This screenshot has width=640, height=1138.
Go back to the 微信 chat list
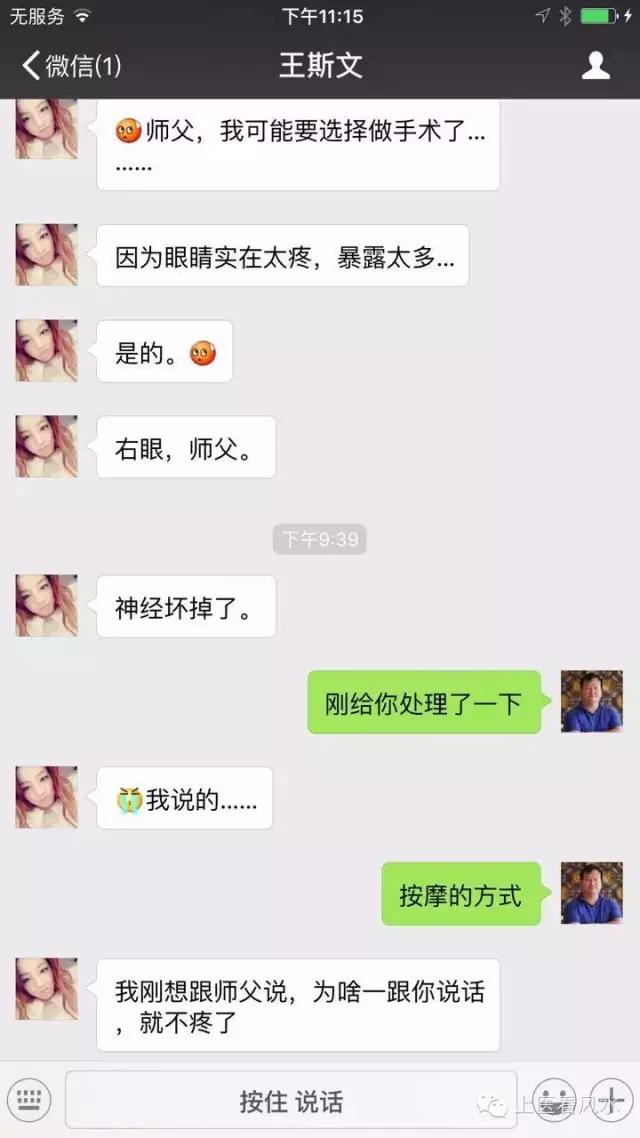[x=70, y=67]
